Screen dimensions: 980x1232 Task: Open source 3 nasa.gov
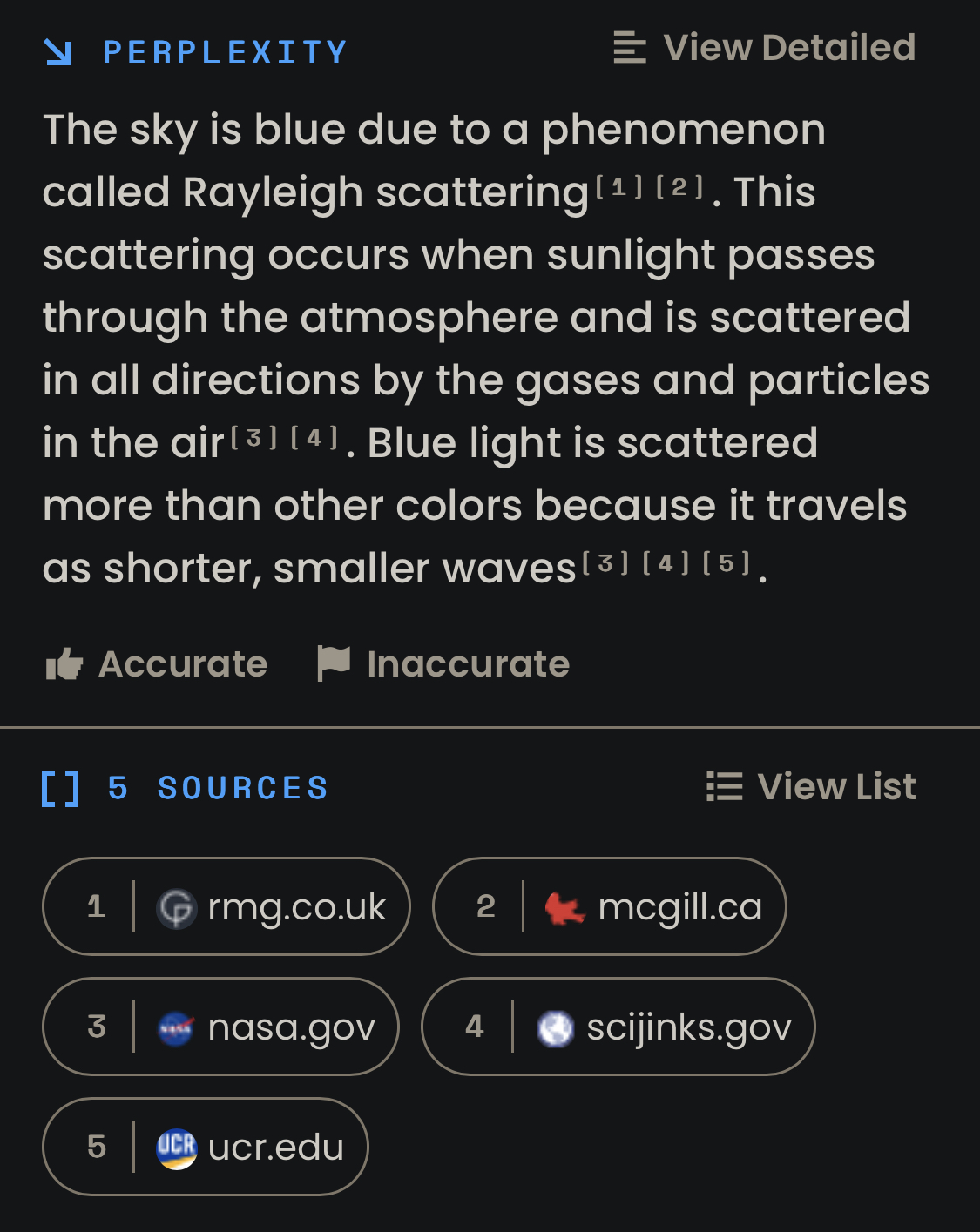point(220,1027)
